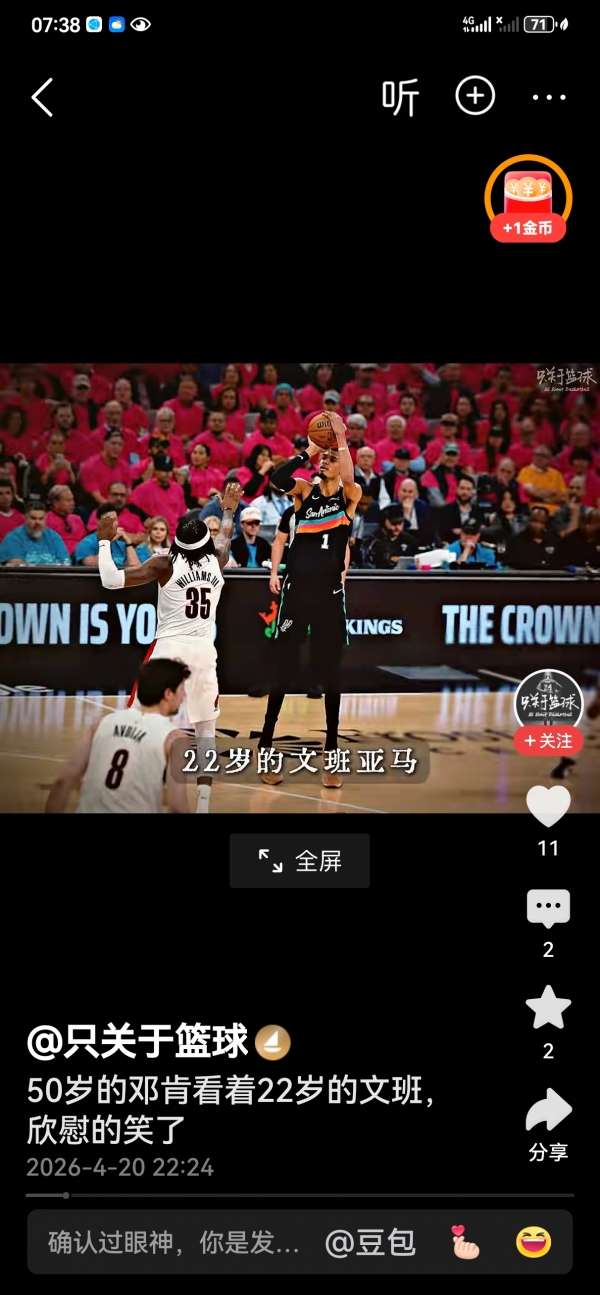Open @只关于篮球 author profile
The width and height of the screenshot is (600, 1295).
coord(138,1042)
